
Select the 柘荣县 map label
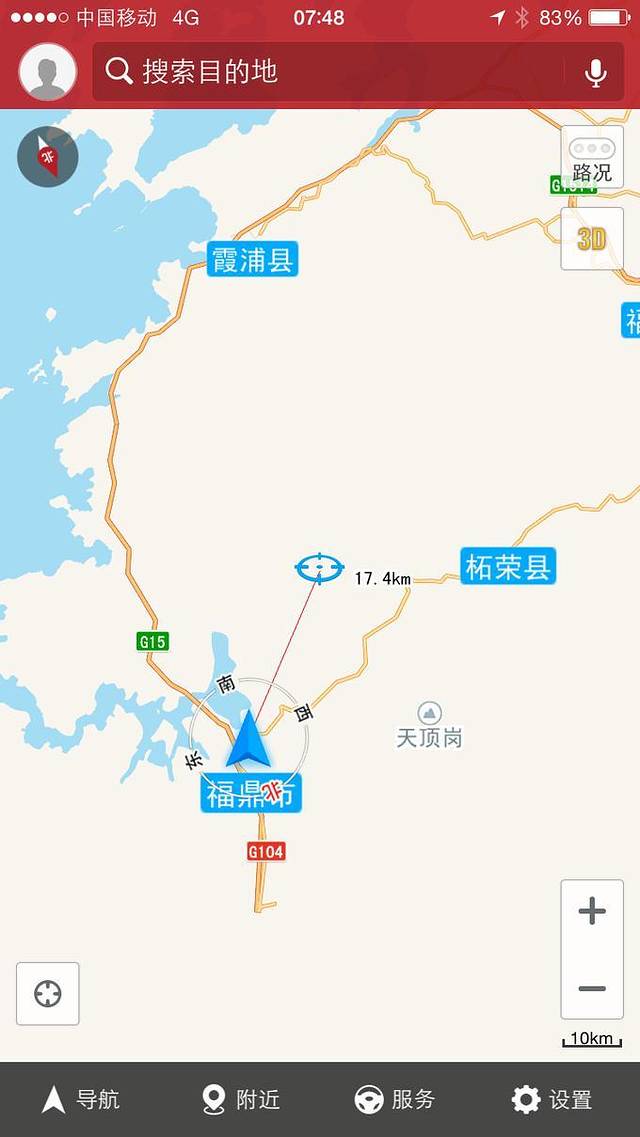(x=508, y=567)
